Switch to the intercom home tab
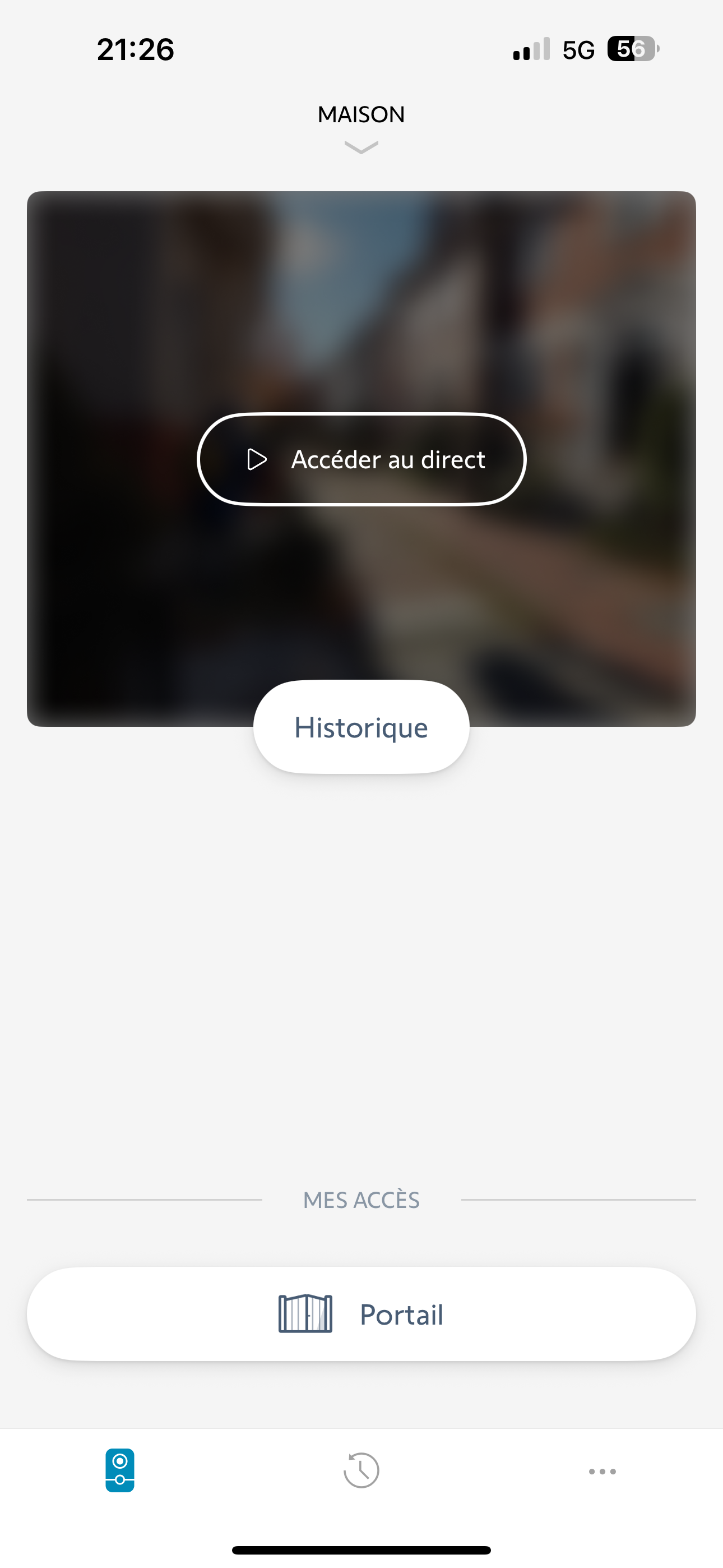 (x=120, y=1470)
